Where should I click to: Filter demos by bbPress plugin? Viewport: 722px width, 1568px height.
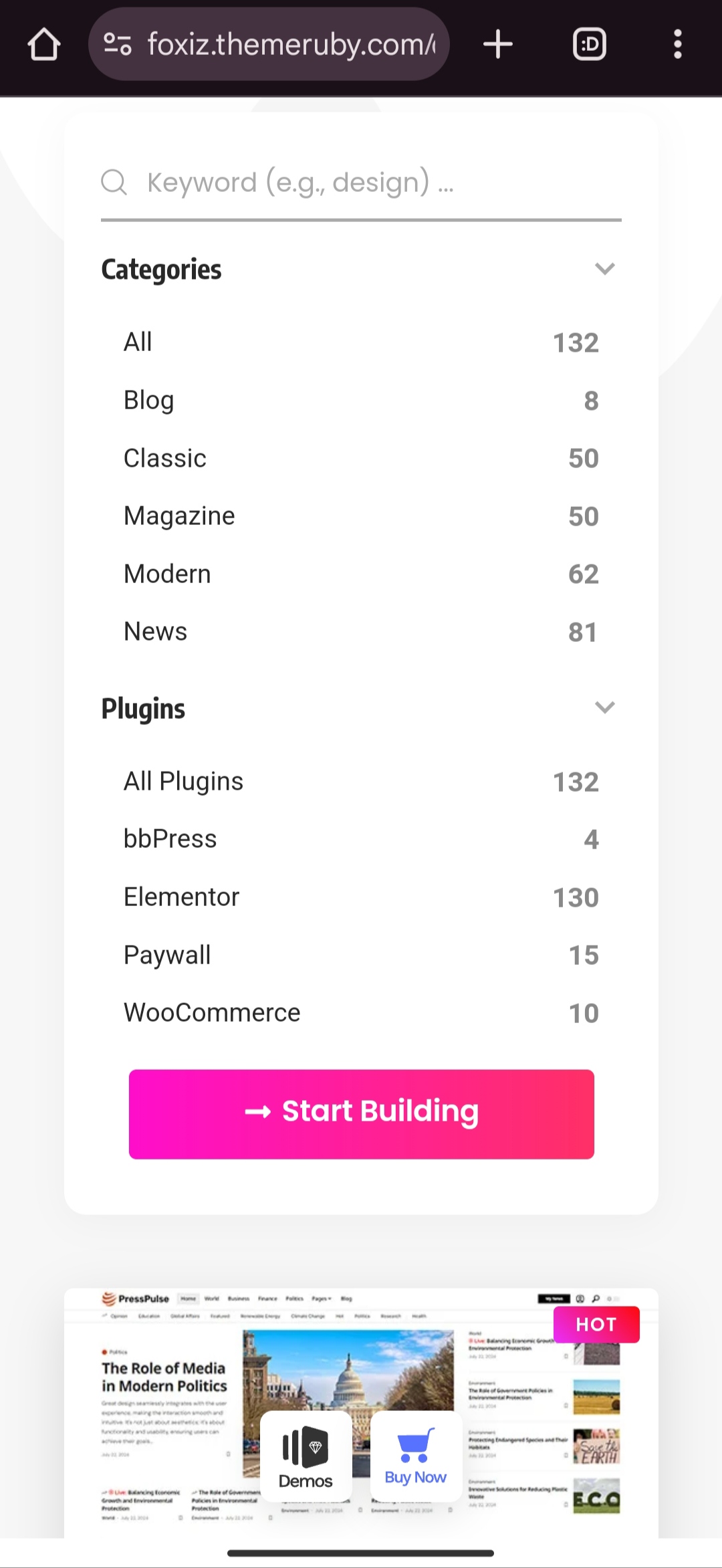(x=361, y=839)
